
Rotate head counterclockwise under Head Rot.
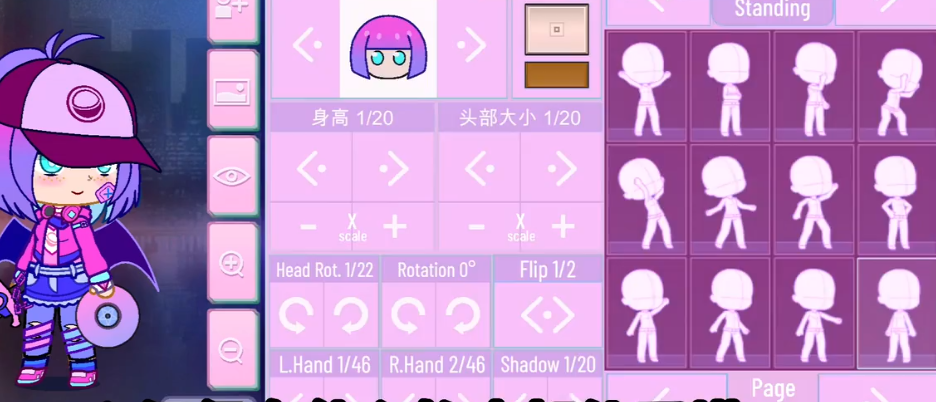296,316
